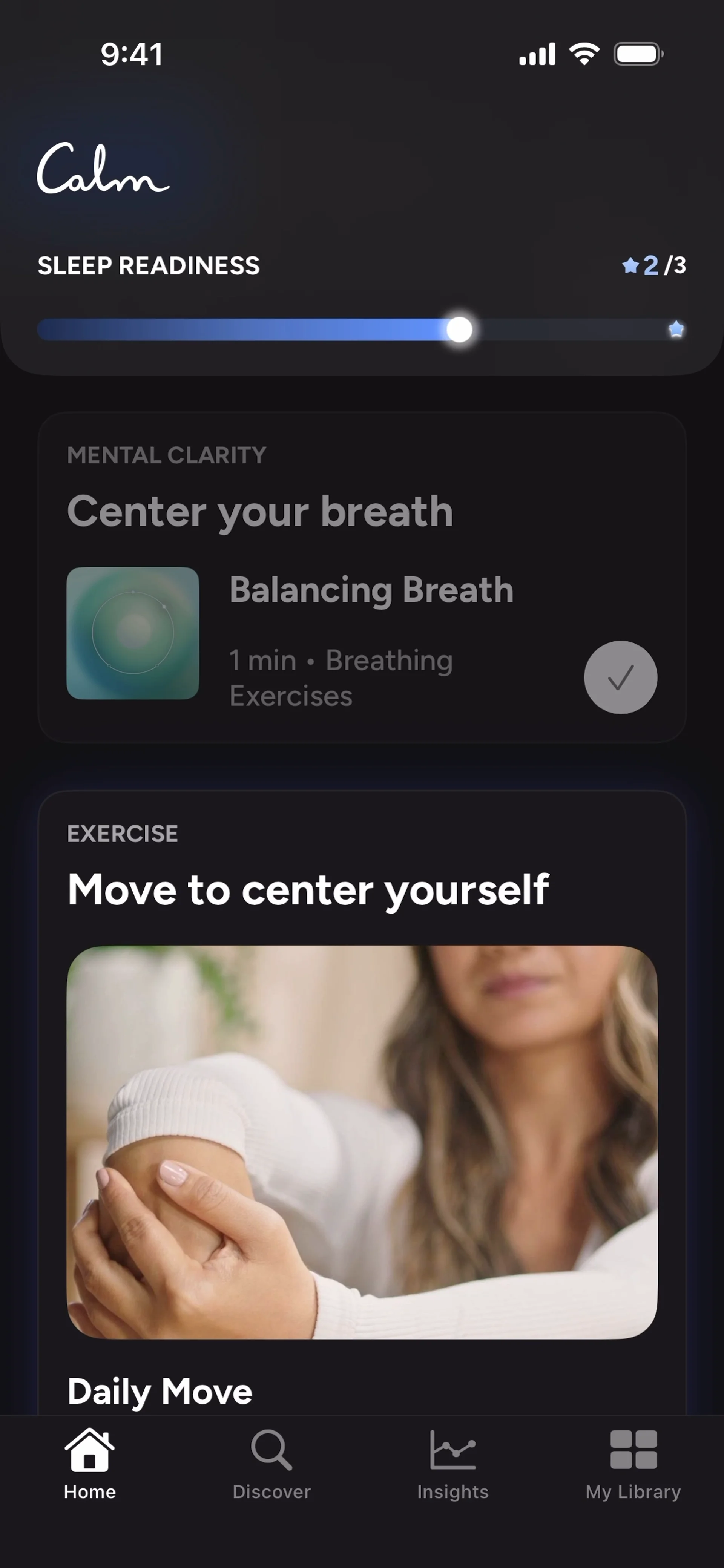Open the Insights tab
Viewport: 724px width, 1568px height.
pyautogui.click(x=452, y=1464)
